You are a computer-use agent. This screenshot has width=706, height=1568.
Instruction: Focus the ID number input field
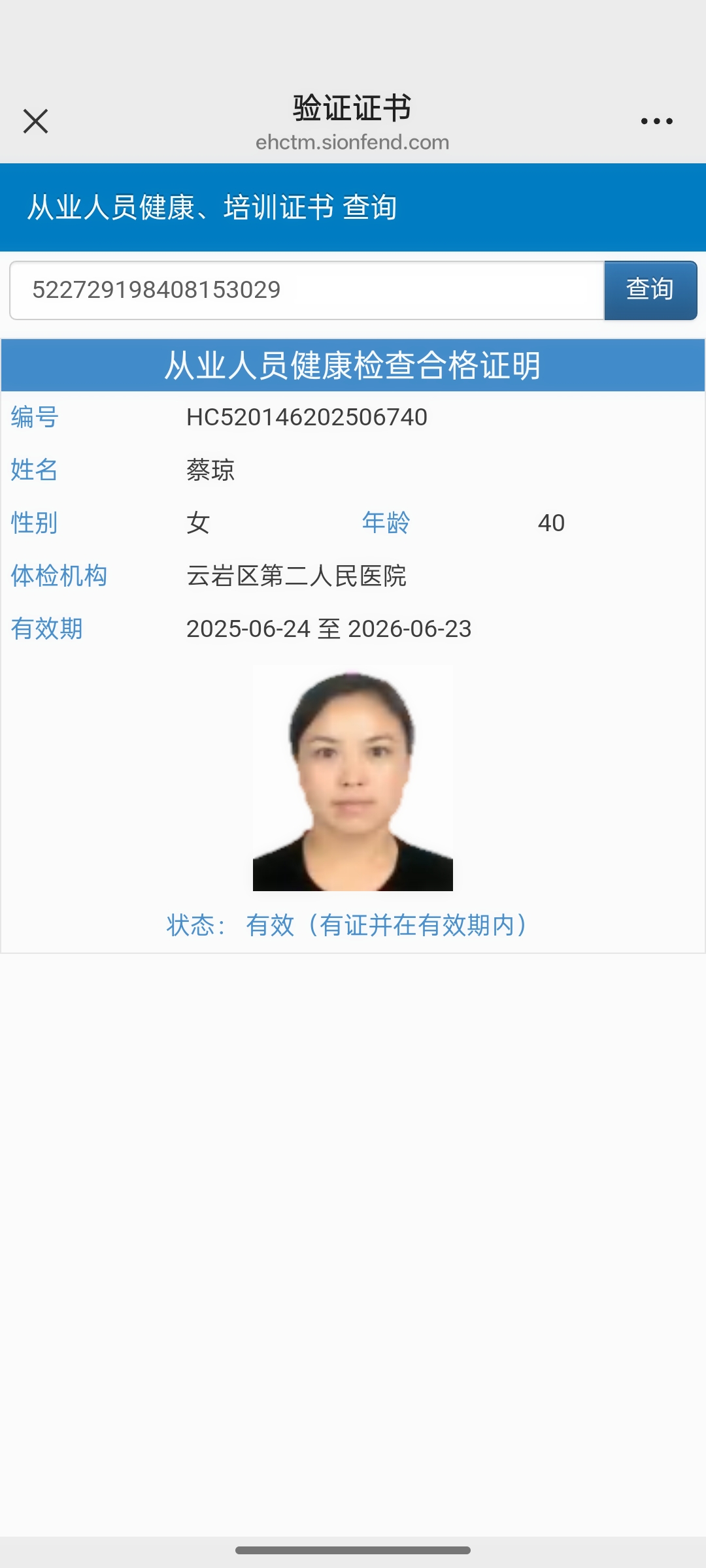[307, 290]
